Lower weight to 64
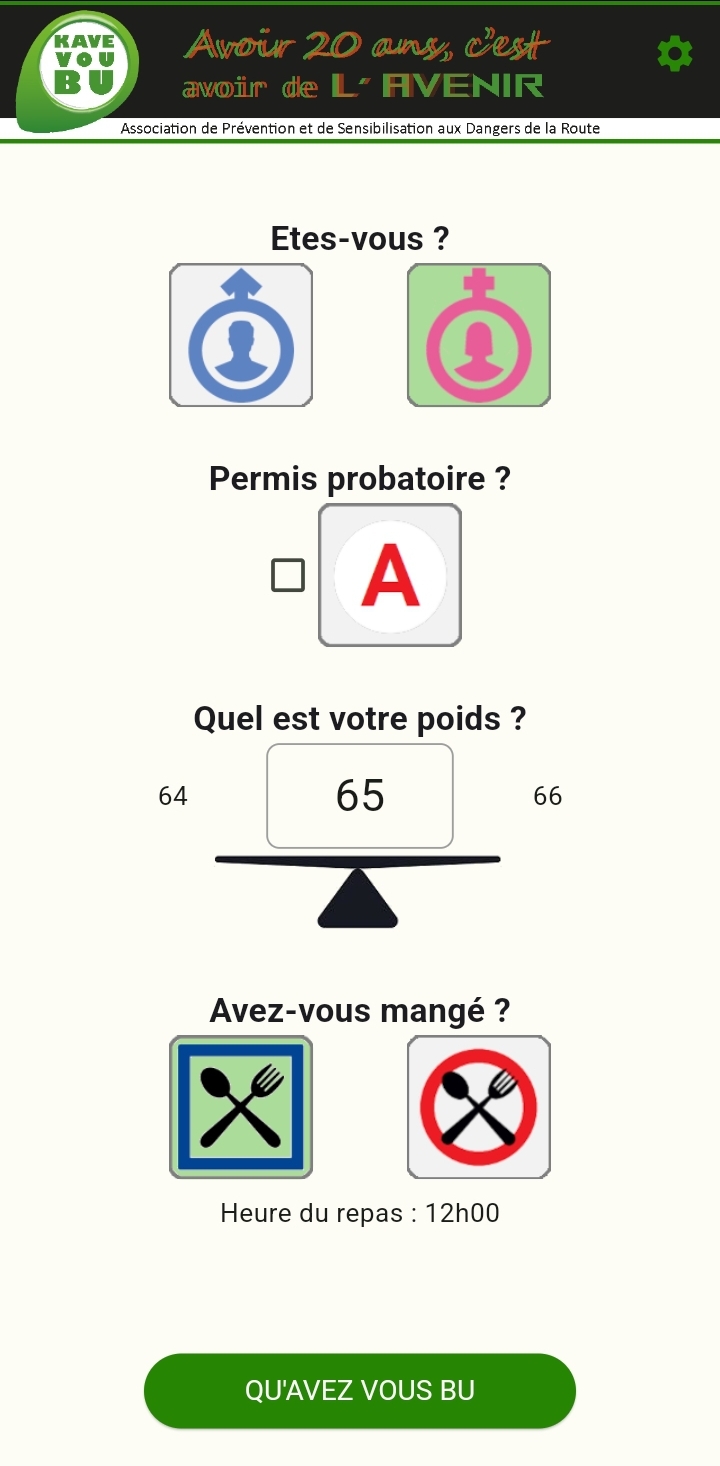The height and width of the screenshot is (1466, 720). pyautogui.click(x=173, y=796)
